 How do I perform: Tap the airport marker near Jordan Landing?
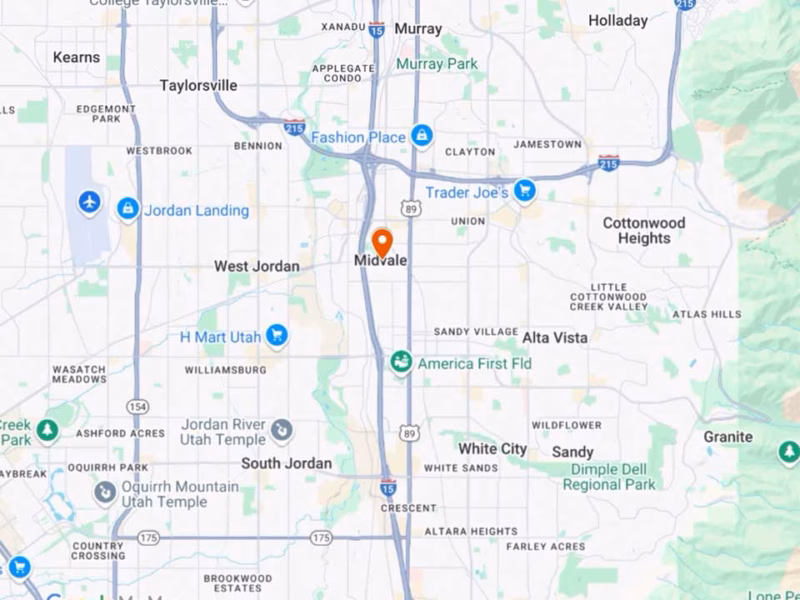point(90,203)
